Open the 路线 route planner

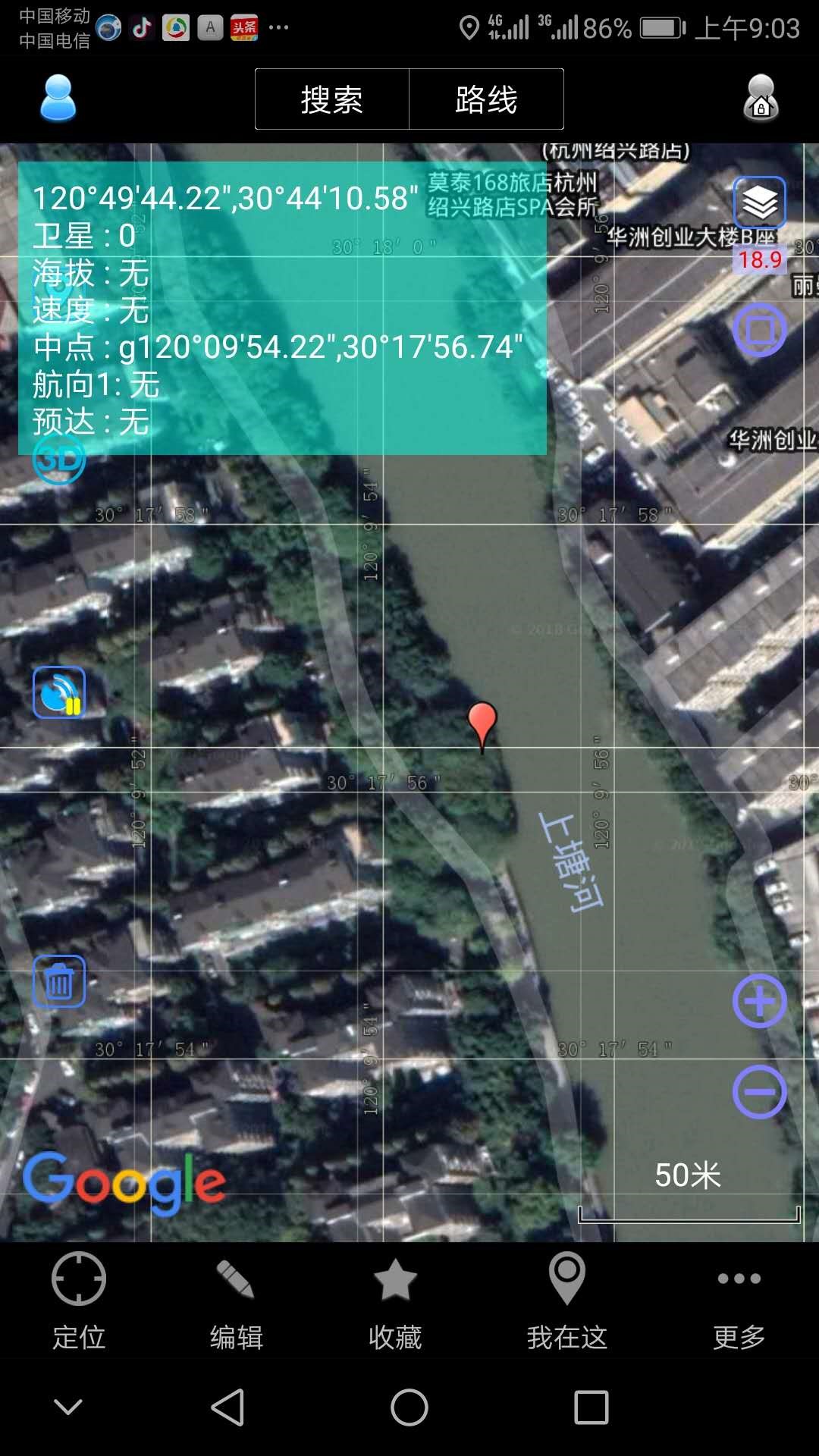486,99
